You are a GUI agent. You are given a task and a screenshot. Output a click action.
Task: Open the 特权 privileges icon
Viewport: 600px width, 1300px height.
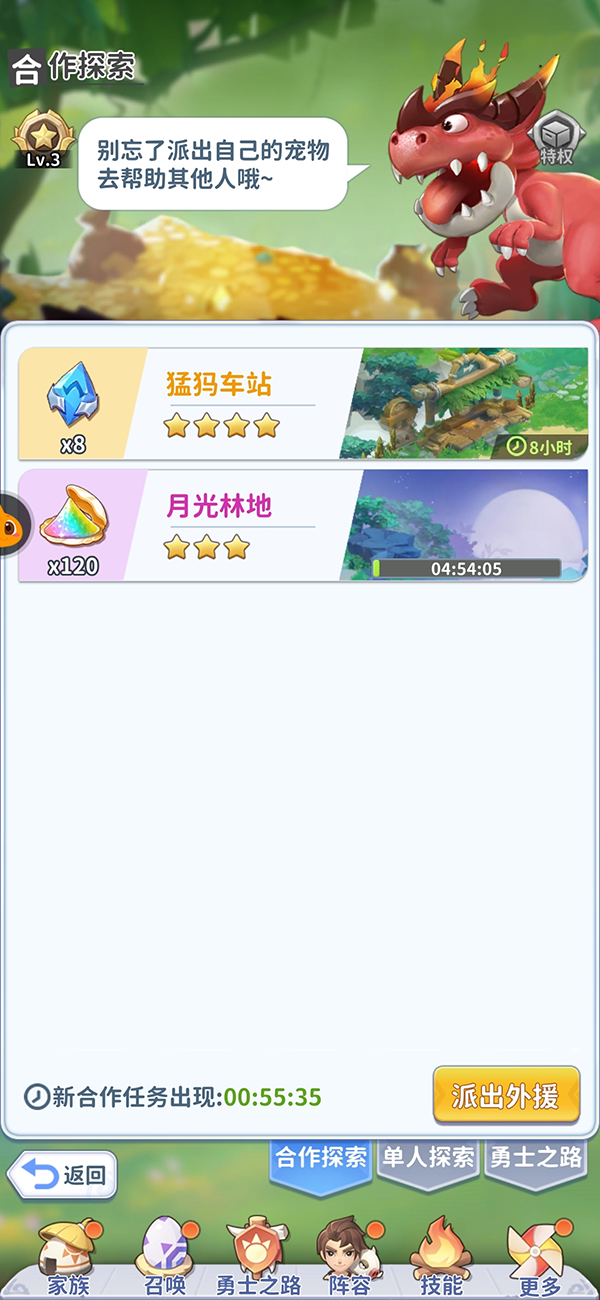556,140
